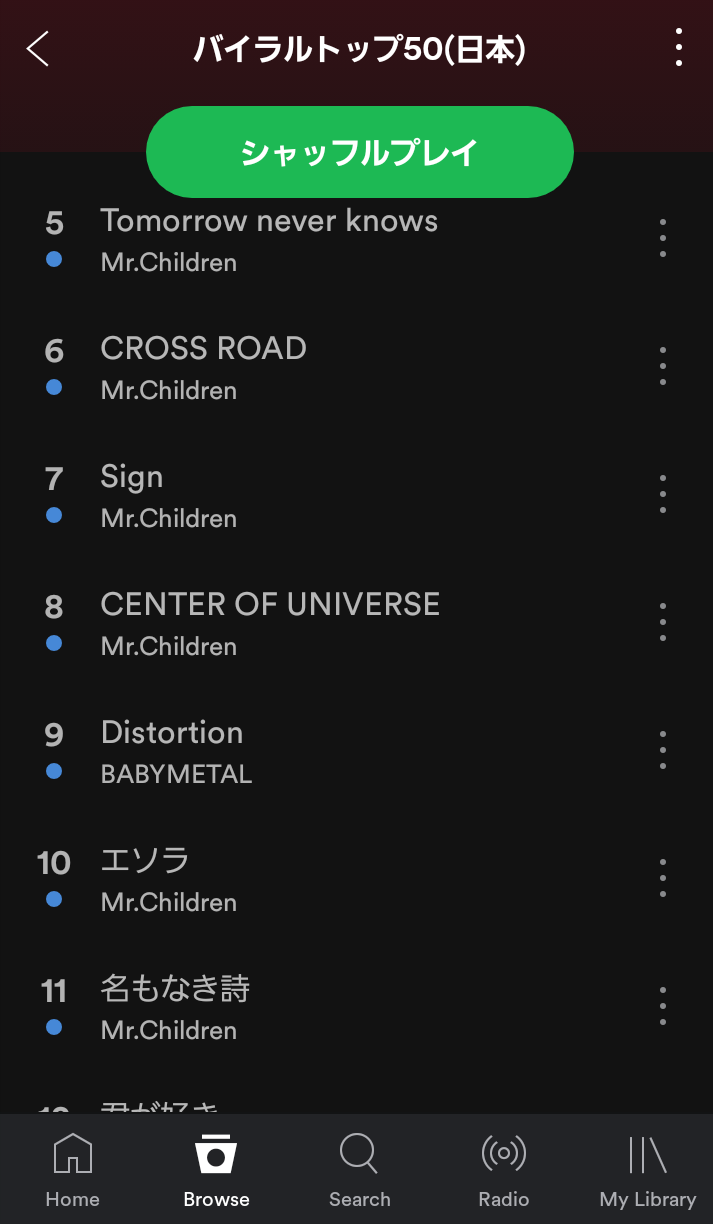Open more options for Distortion
The width and height of the screenshot is (713, 1224).
[x=663, y=751]
